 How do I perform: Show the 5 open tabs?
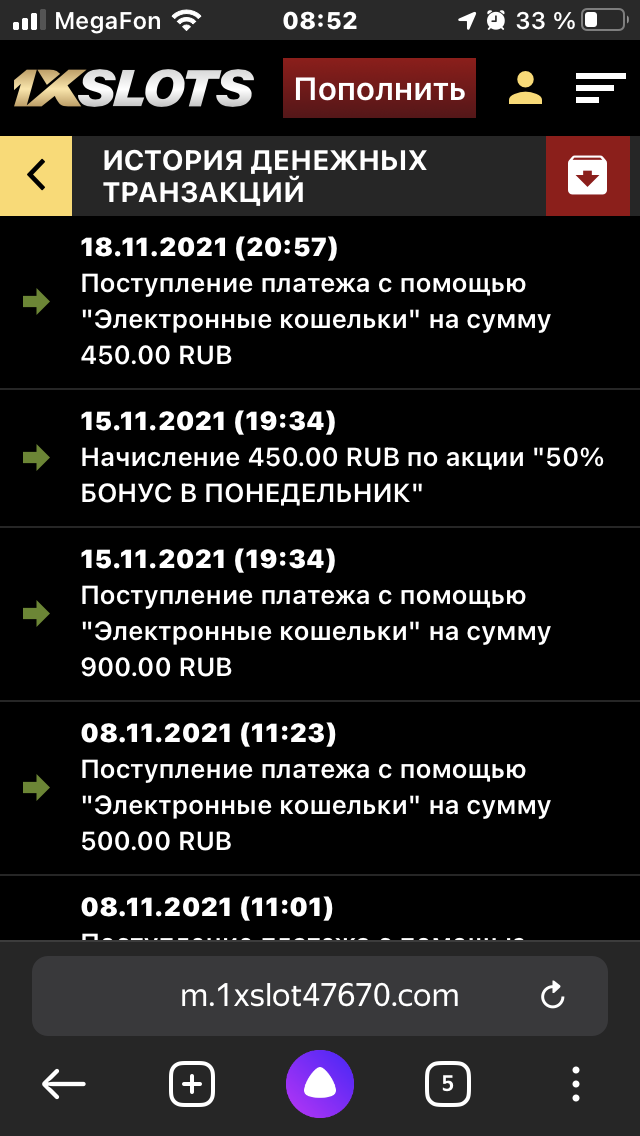447,1083
